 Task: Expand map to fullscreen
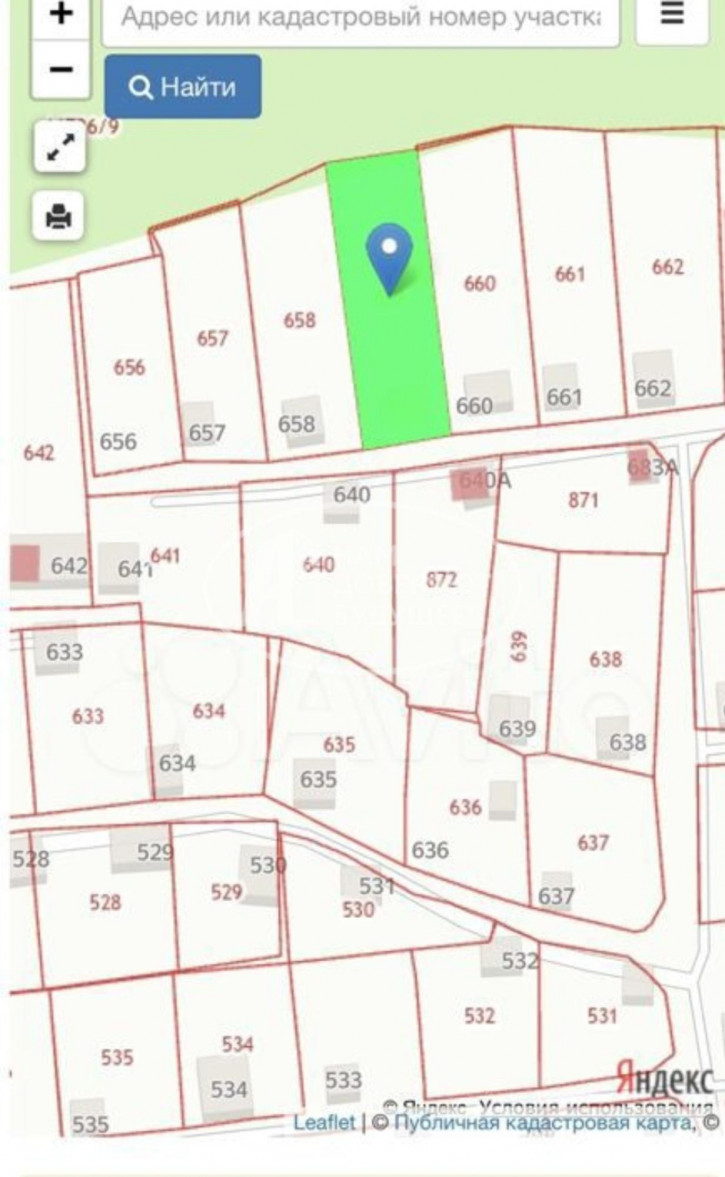coord(60,149)
